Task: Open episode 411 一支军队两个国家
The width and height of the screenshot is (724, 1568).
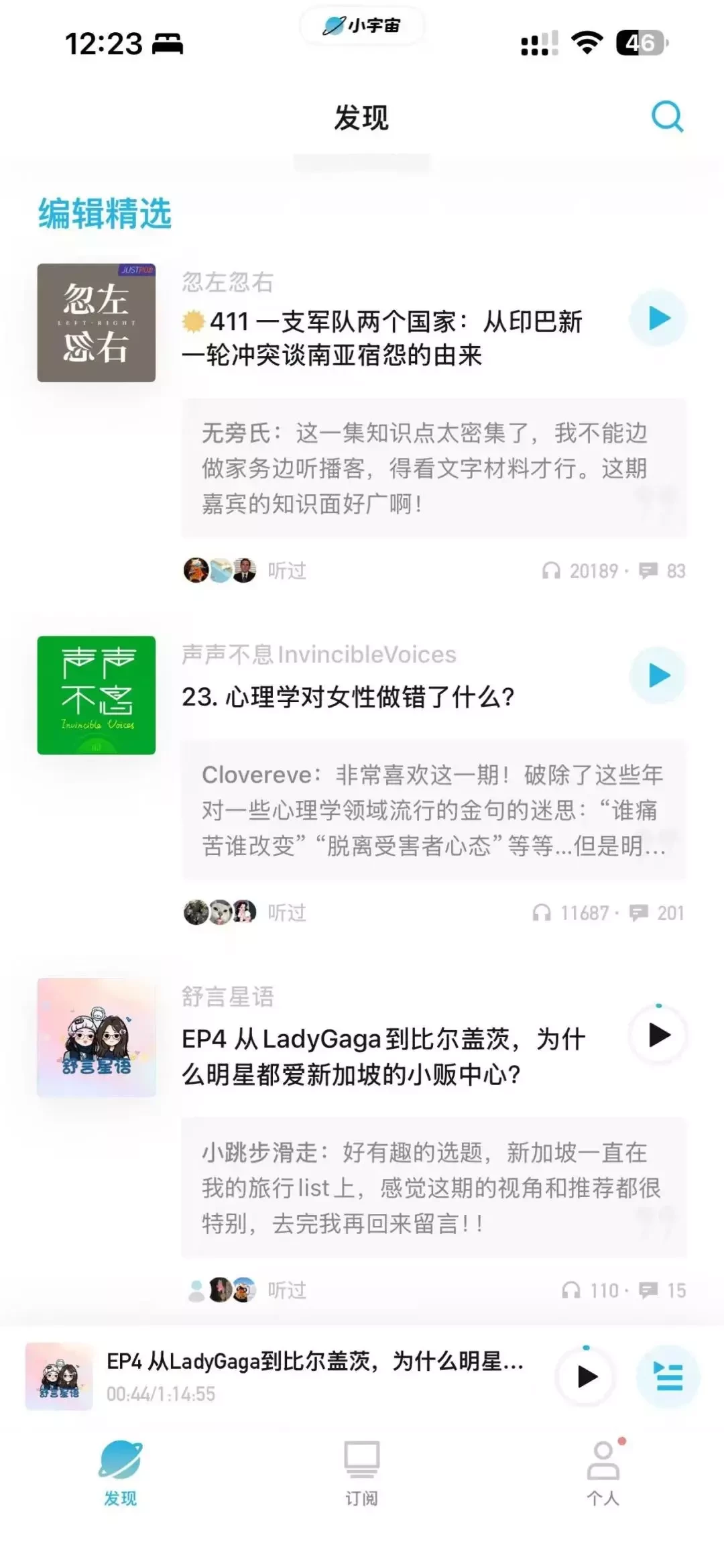Action: 382,338
